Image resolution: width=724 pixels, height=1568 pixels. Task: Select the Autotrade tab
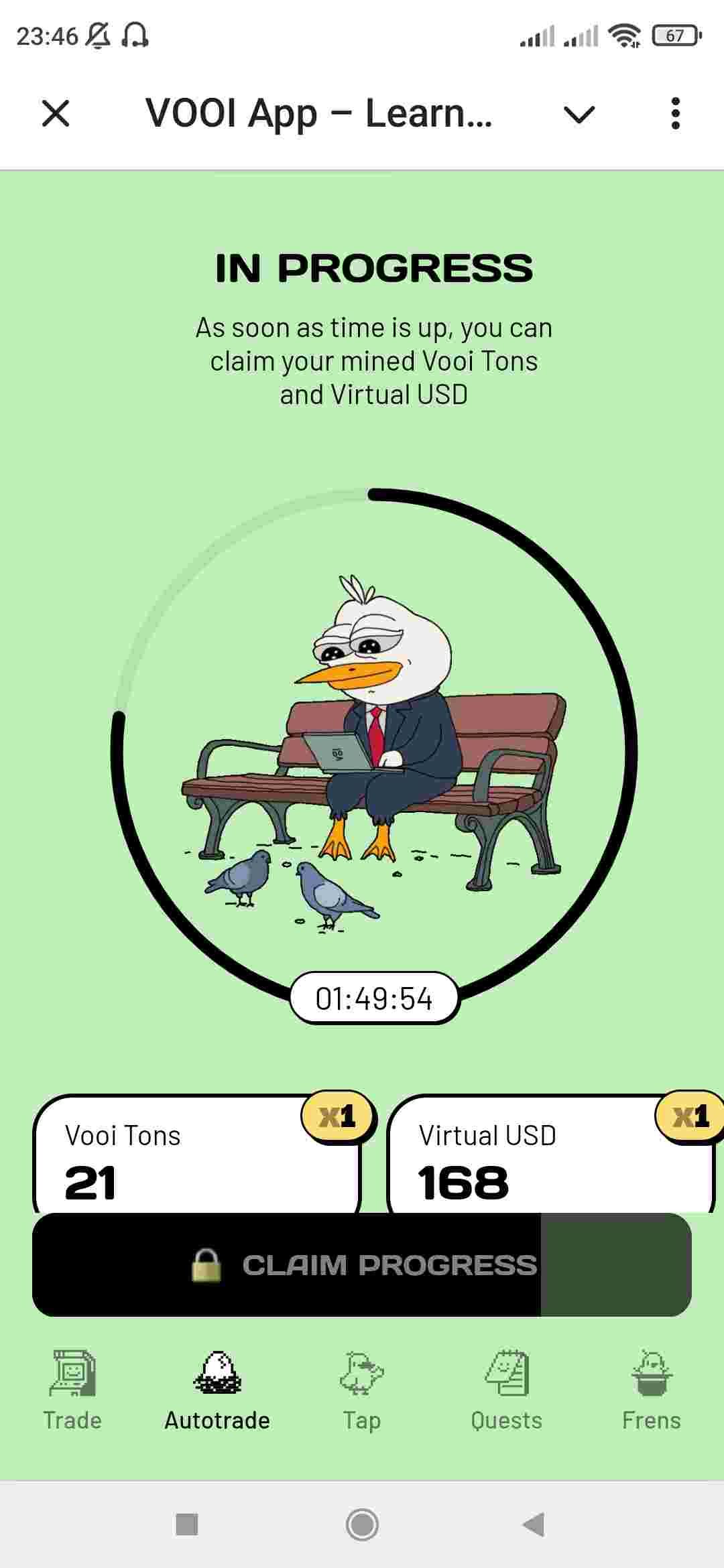217,1391
